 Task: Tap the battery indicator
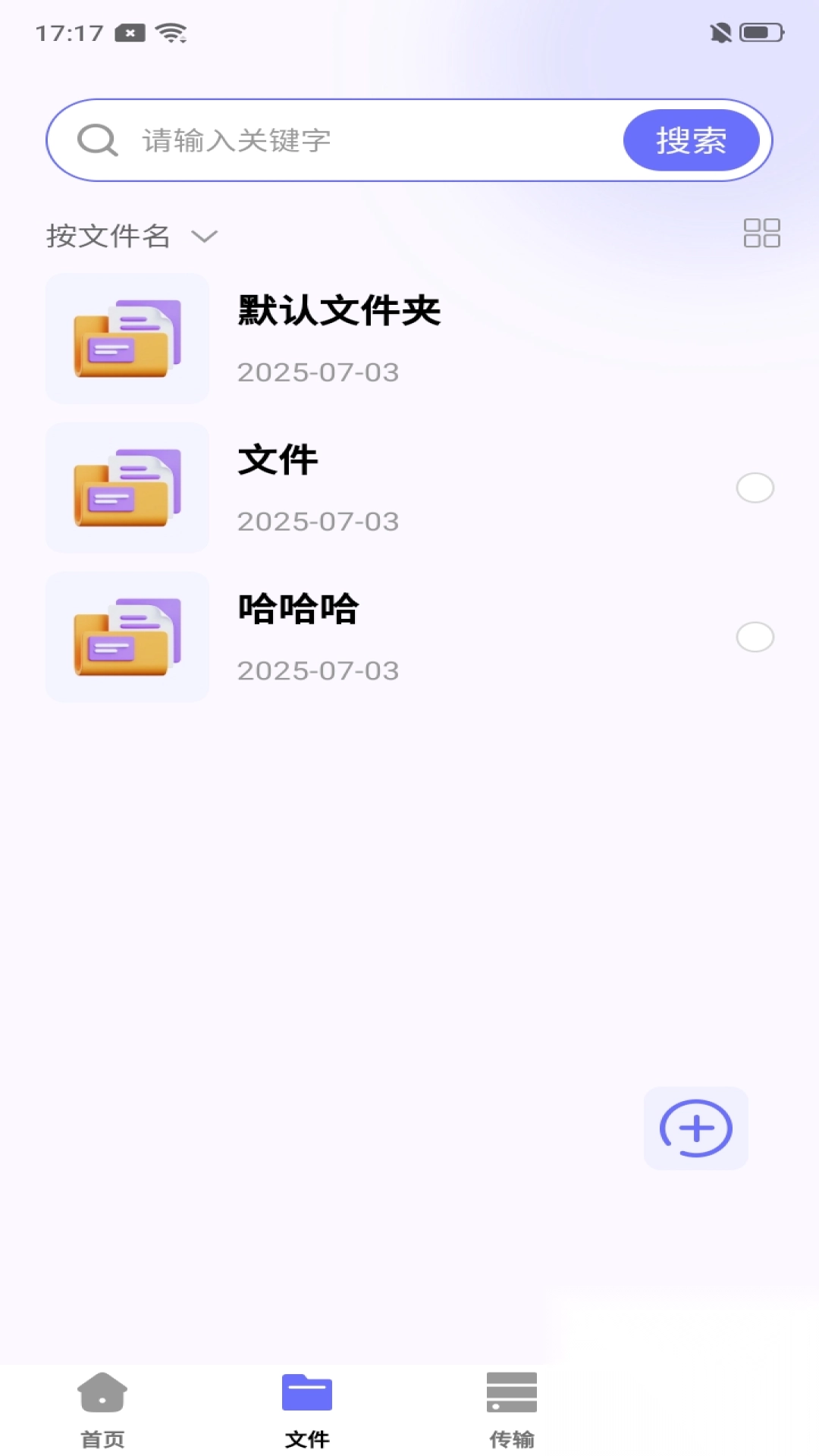(760, 32)
